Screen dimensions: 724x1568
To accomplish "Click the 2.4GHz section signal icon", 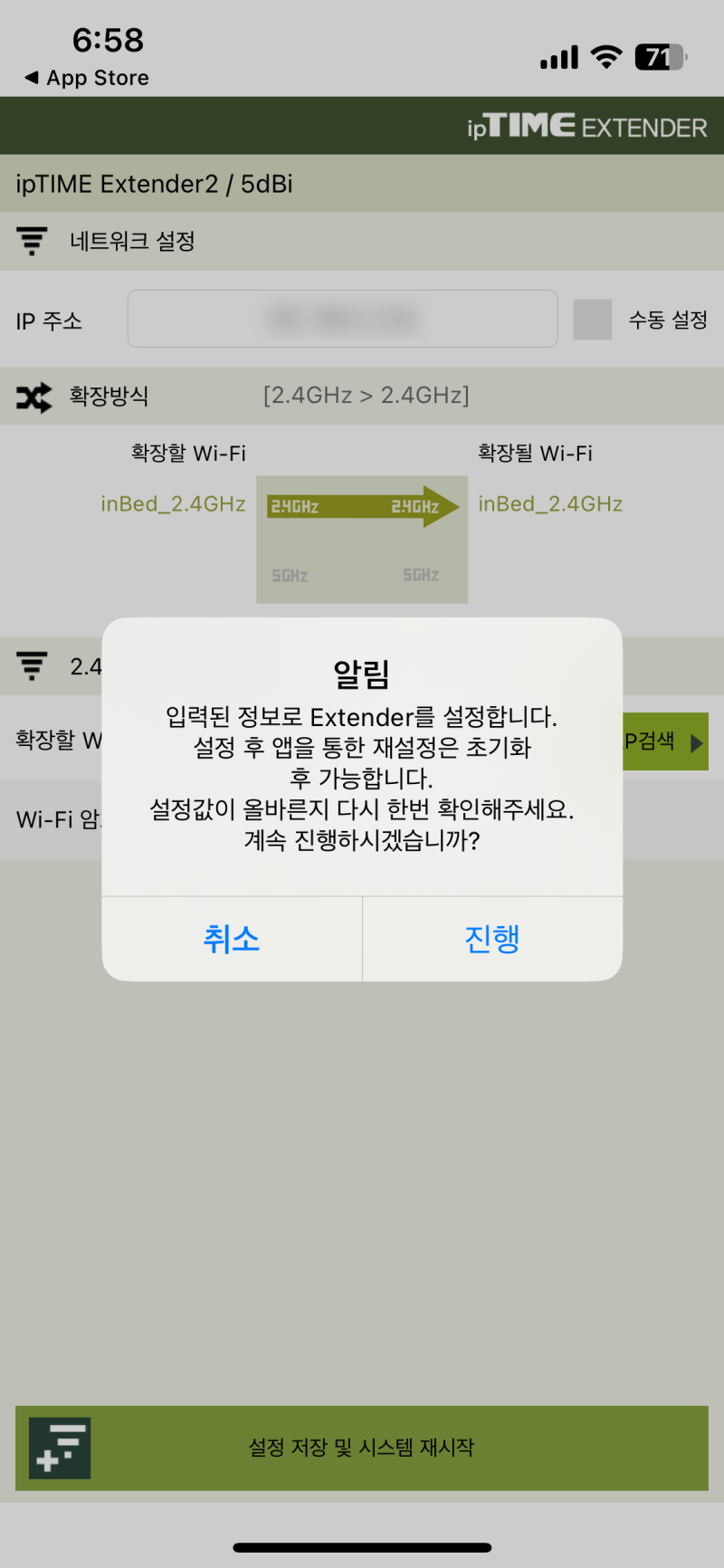I will pyautogui.click(x=31, y=666).
